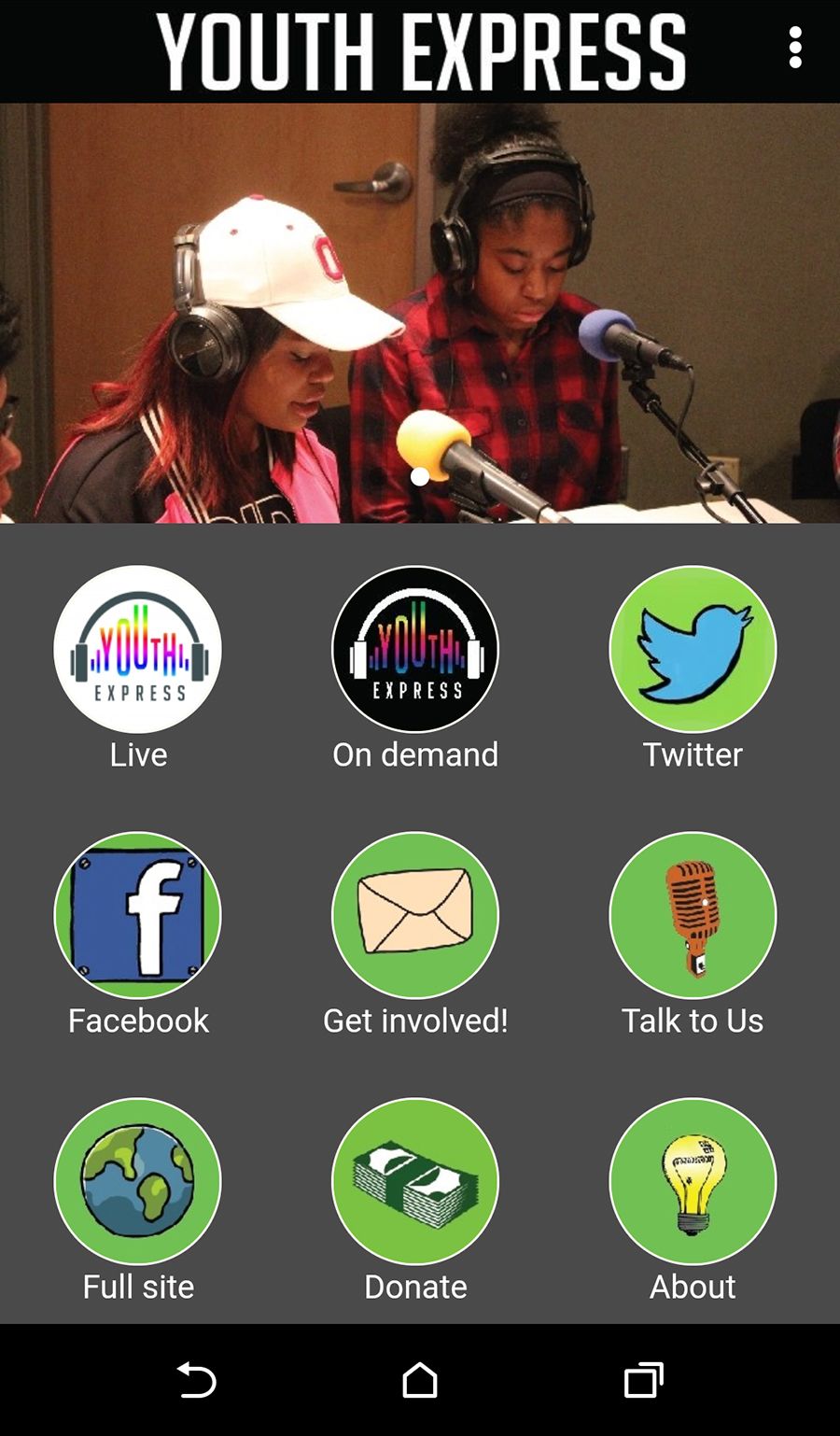840x1436 pixels.
Task: Open the Twitter feed
Action: (x=693, y=650)
